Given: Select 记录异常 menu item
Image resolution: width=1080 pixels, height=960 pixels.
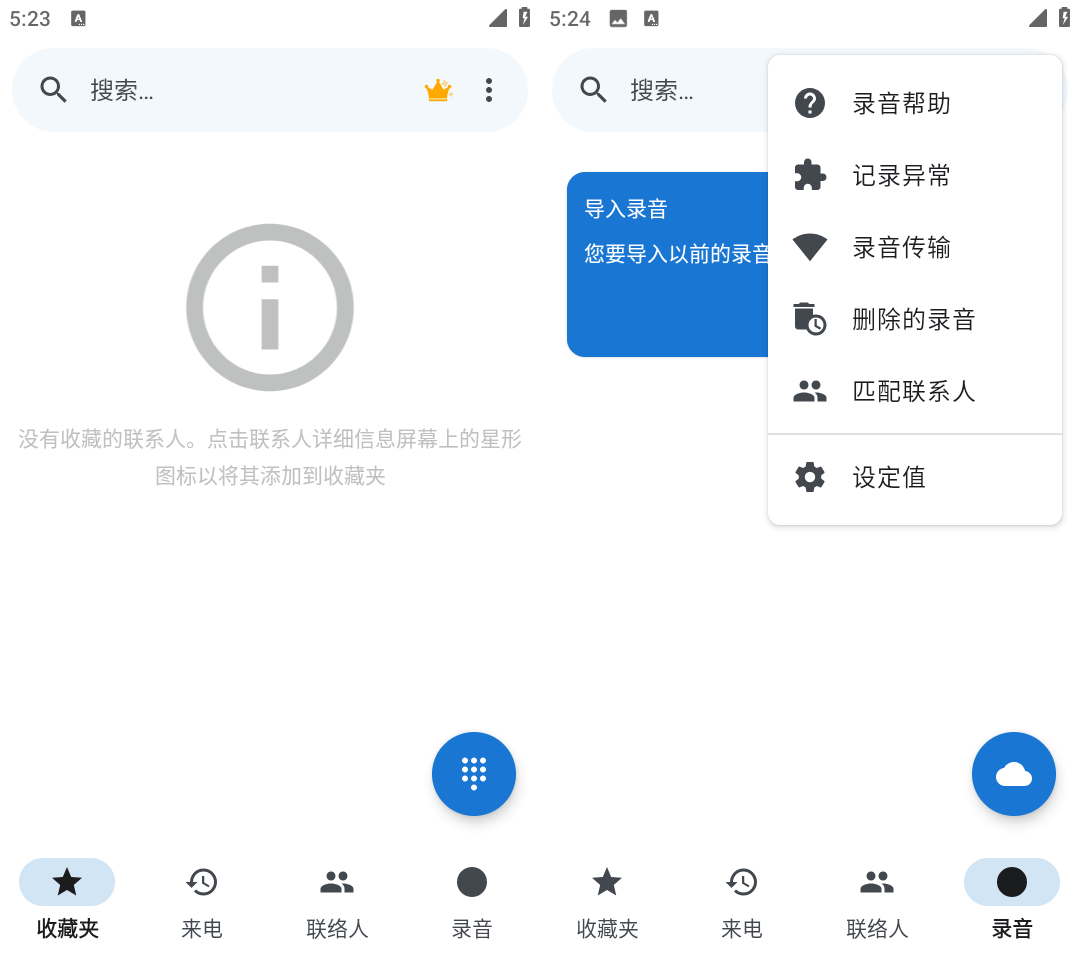Looking at the screenshot, I should click(x=900, y=176).
